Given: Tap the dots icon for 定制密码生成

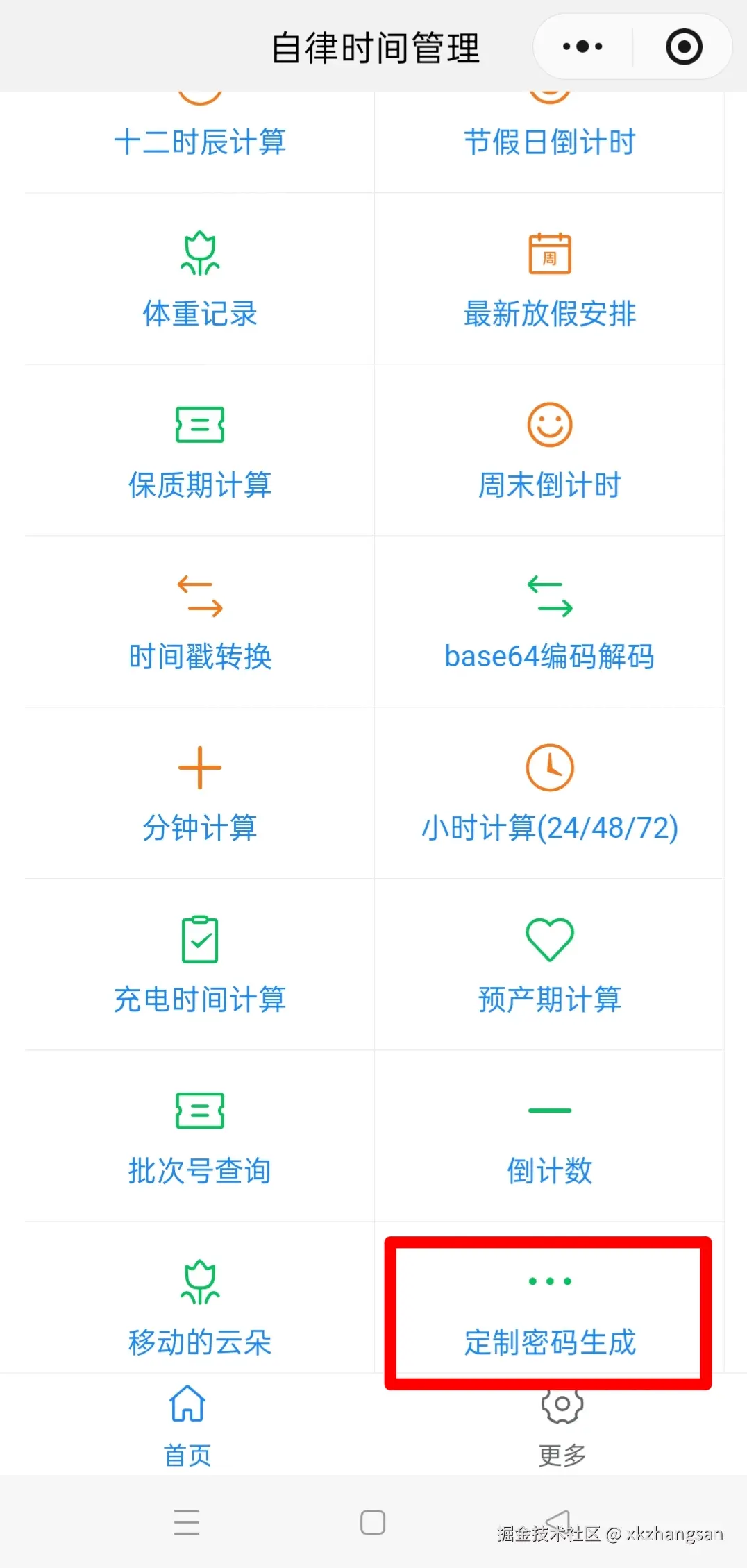Looking at the screenshot, I should [548, 1281].
